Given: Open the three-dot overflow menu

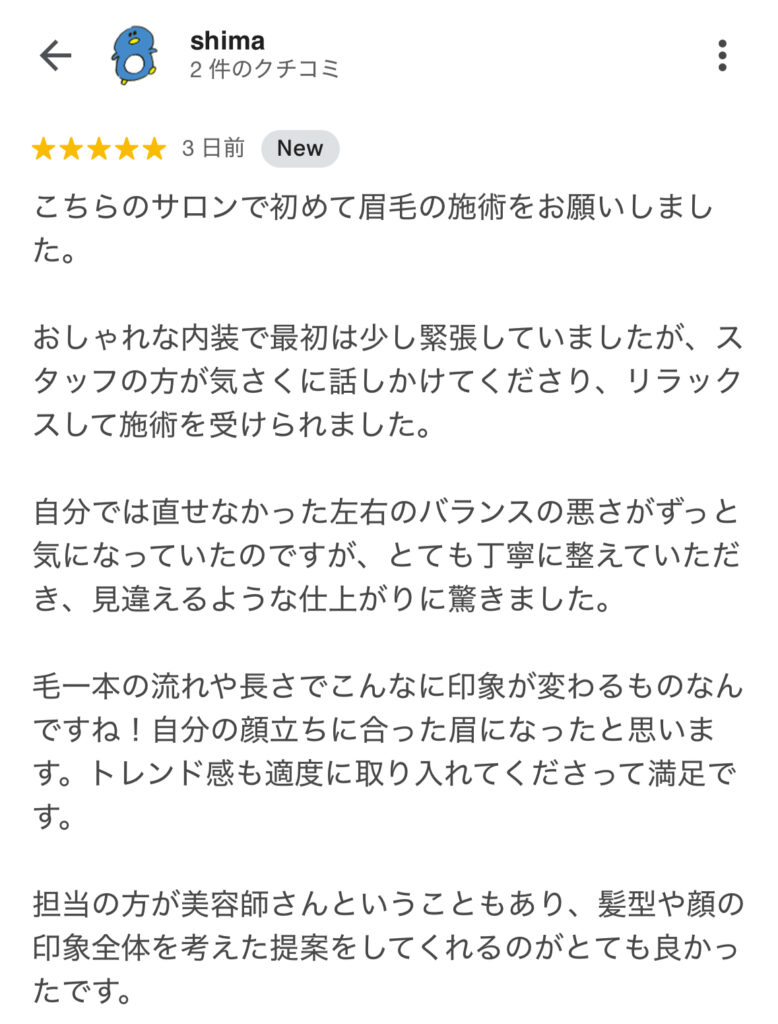Looking at the screenshot, I should (x=722, y=56).
